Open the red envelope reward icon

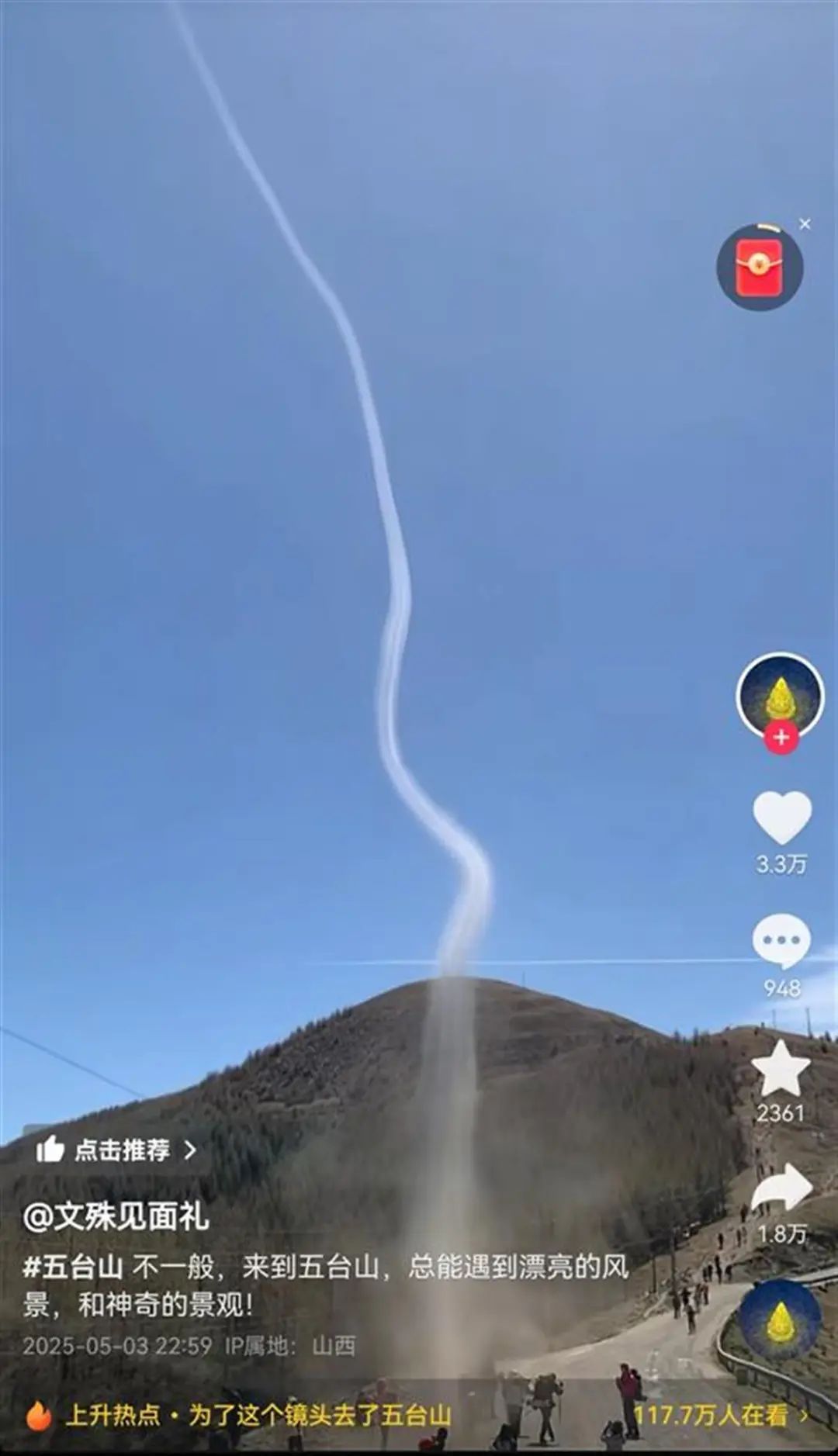pos(759,268)
